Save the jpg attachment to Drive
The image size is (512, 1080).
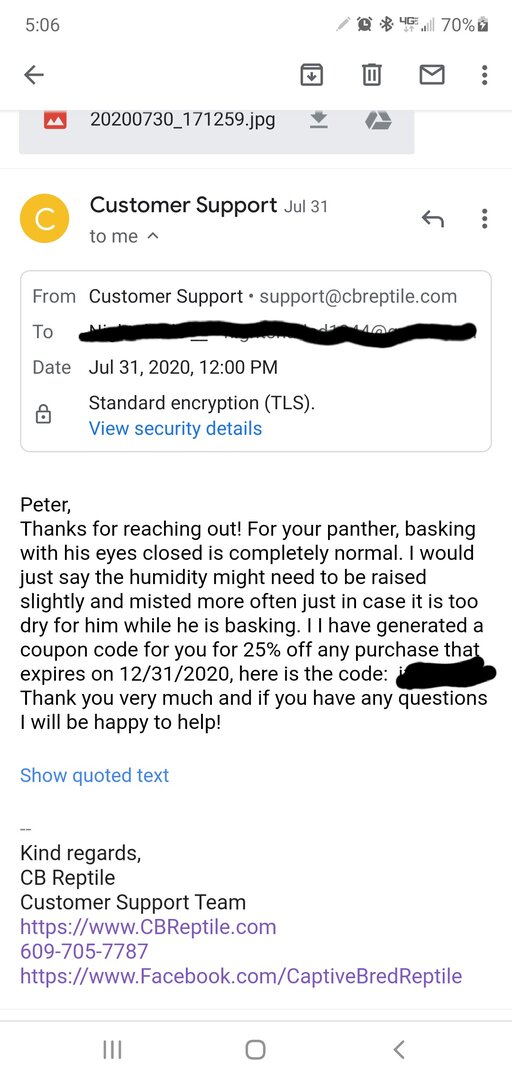coord(378,121)
